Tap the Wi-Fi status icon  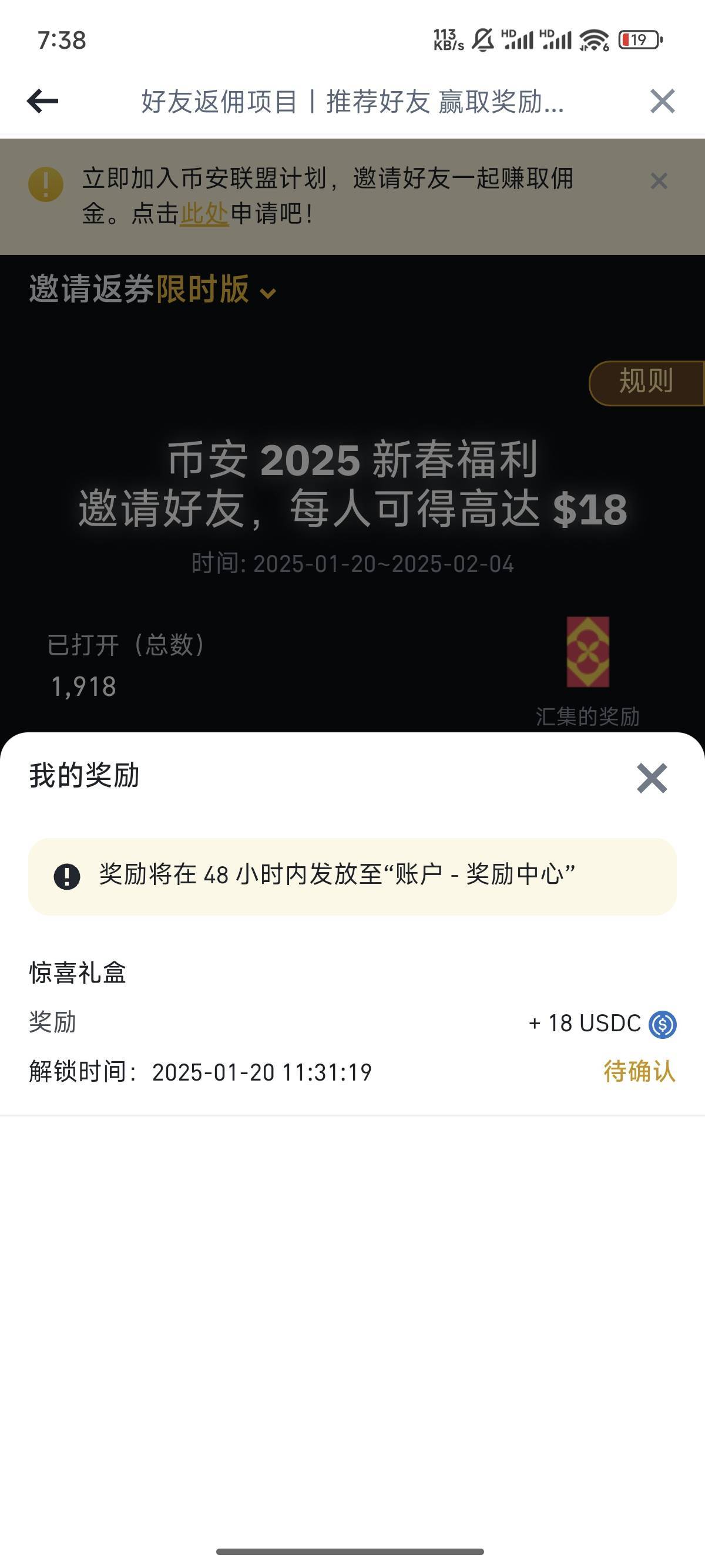point(593,38)
